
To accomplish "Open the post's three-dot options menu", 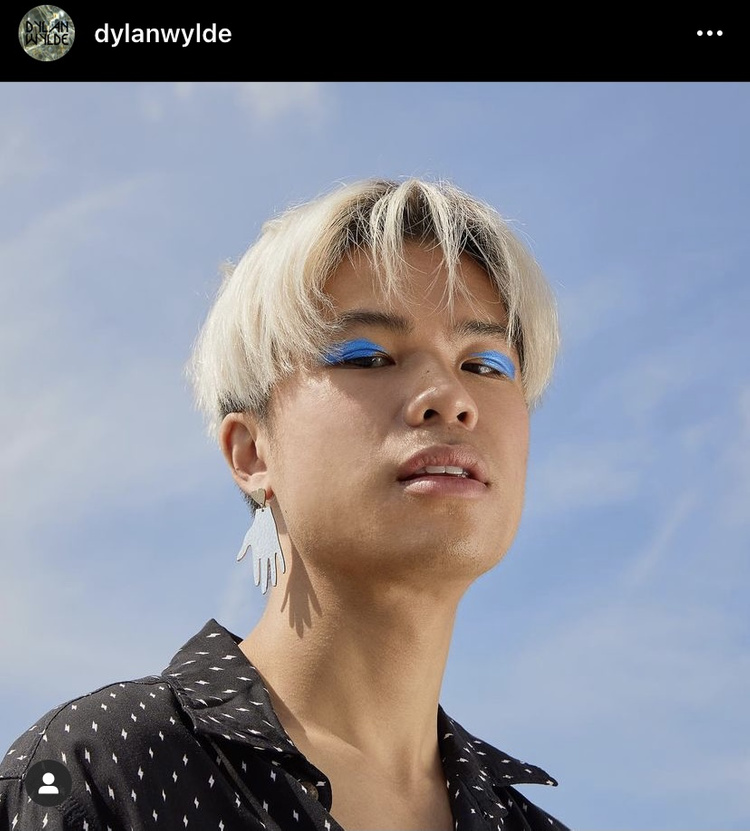I will coord(709,33).
